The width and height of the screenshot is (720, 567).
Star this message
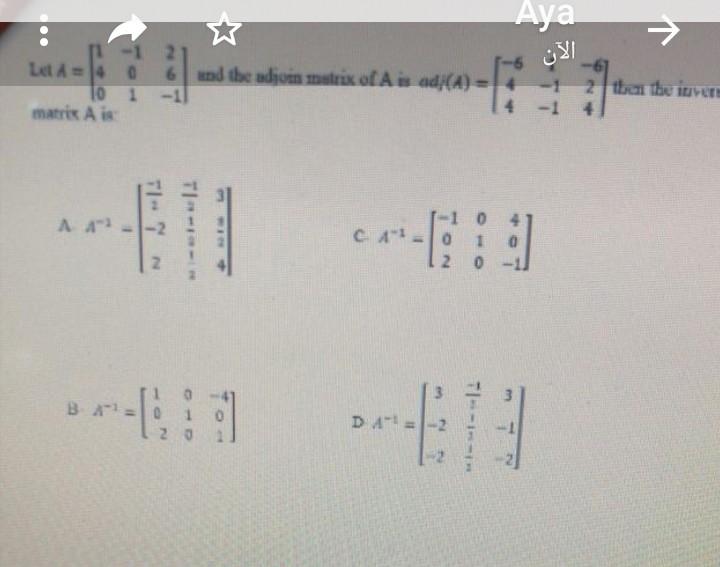225,31
